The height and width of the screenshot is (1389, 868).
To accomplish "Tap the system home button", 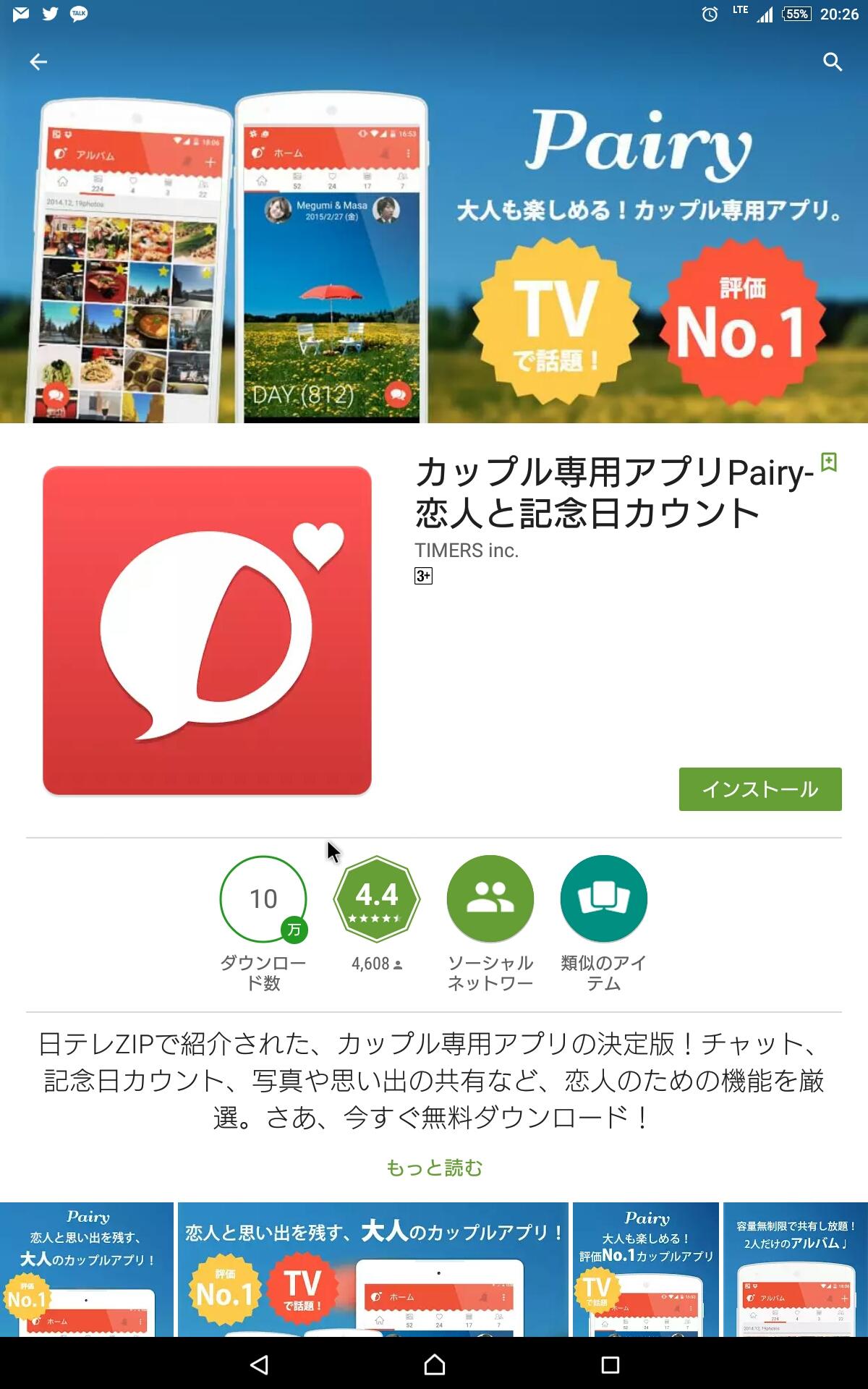I will [x=434, y=1364].
